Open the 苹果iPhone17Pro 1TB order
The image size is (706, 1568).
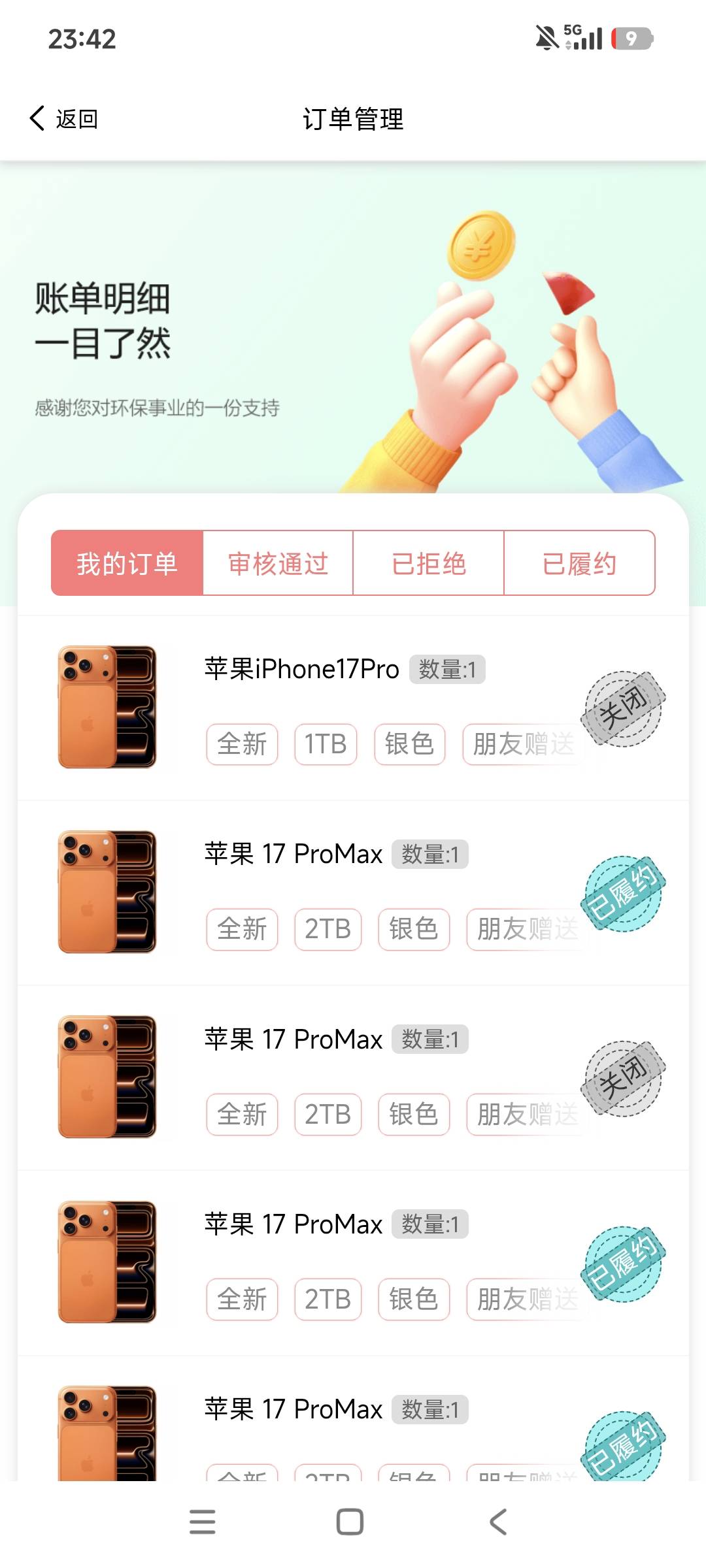click(353, 708)
